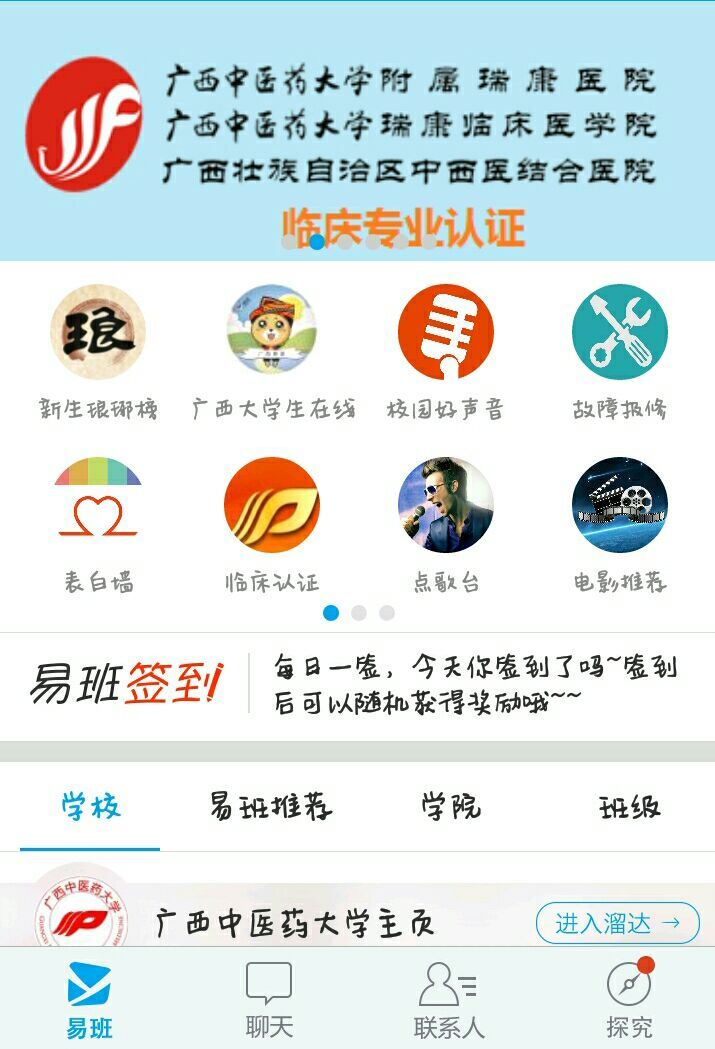Launch 广西大学生在线
Screen dimensions: 715x1049
click(272, 333)
